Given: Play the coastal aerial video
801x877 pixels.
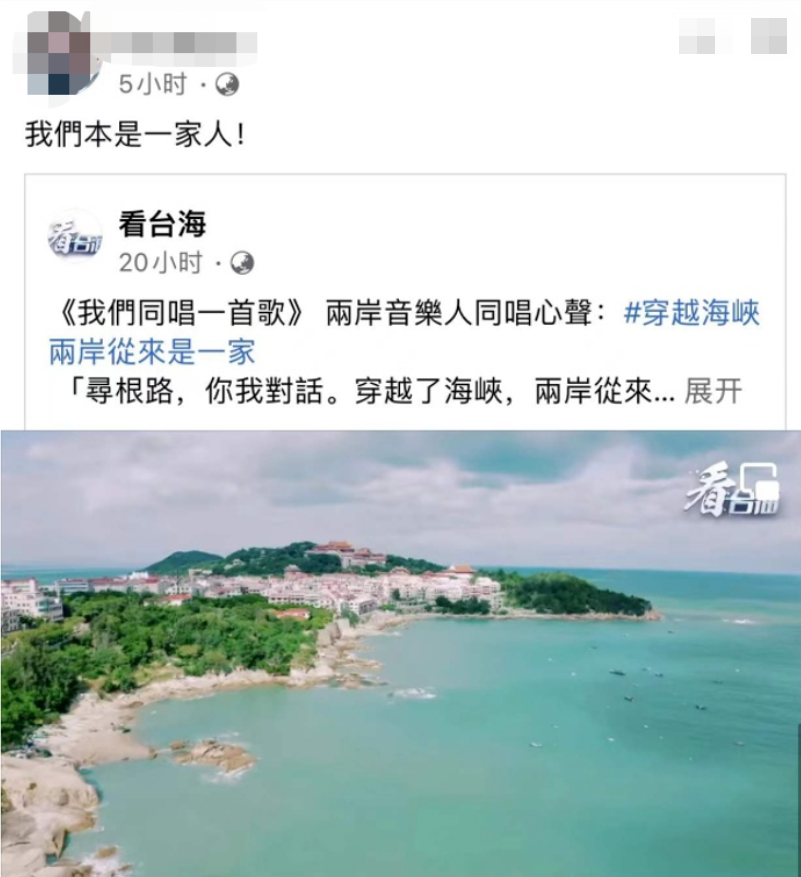Looking at the screenshot, I should [400, 650].
